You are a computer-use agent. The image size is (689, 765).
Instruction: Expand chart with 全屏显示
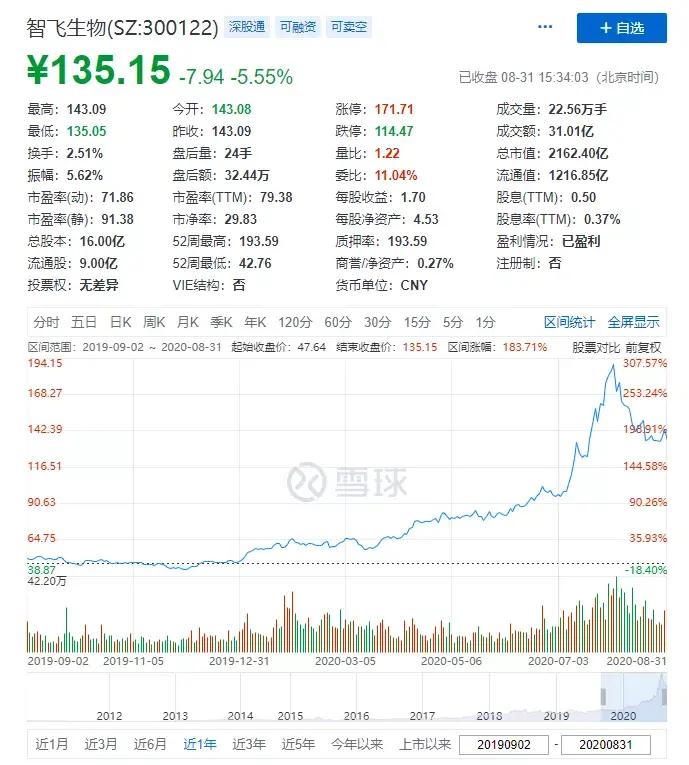pyautogui.click(x=634, y=322)
